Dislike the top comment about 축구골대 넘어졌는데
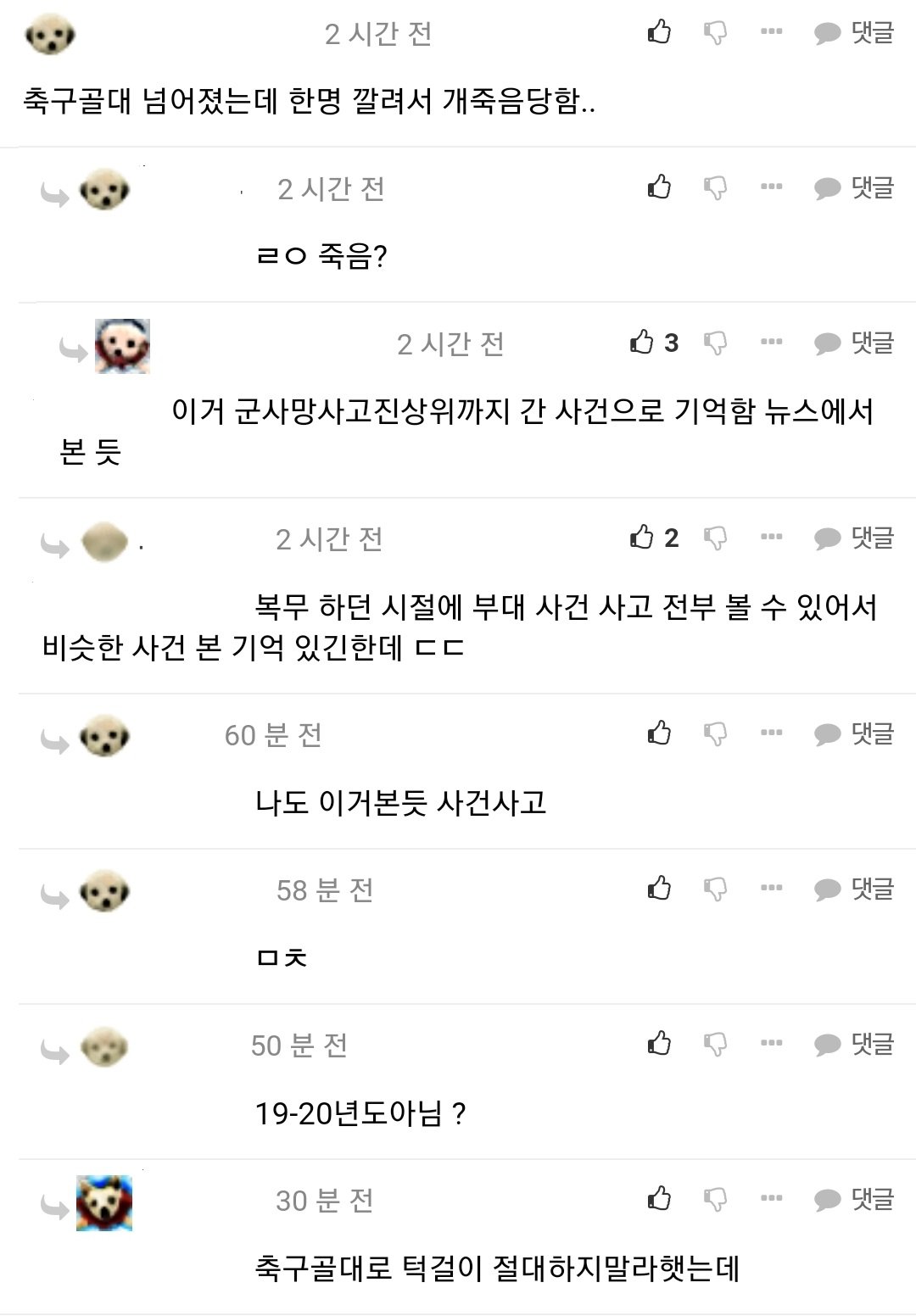The height and width of the screenshot is (1316, 916). (715, 33)
